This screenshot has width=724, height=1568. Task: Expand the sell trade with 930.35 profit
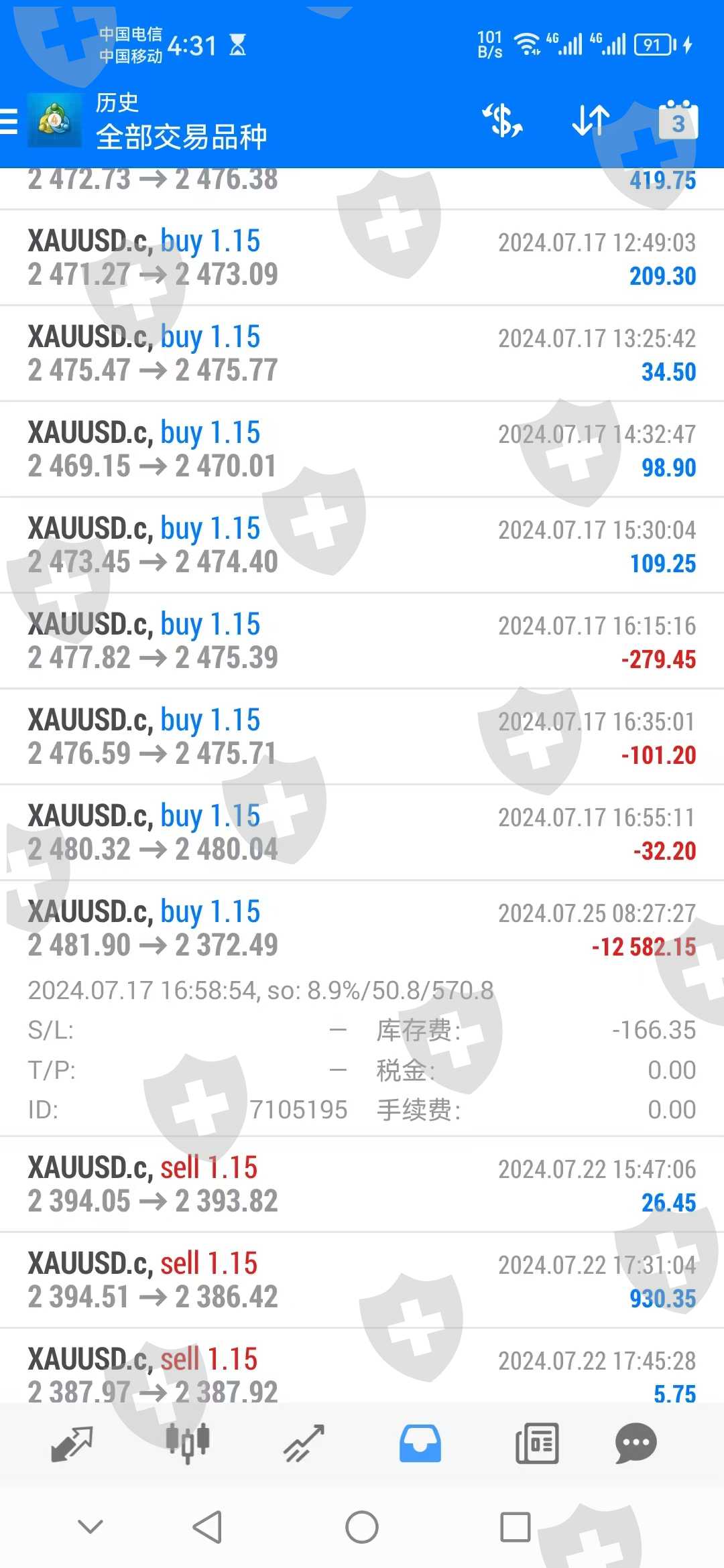(362, 1280)
